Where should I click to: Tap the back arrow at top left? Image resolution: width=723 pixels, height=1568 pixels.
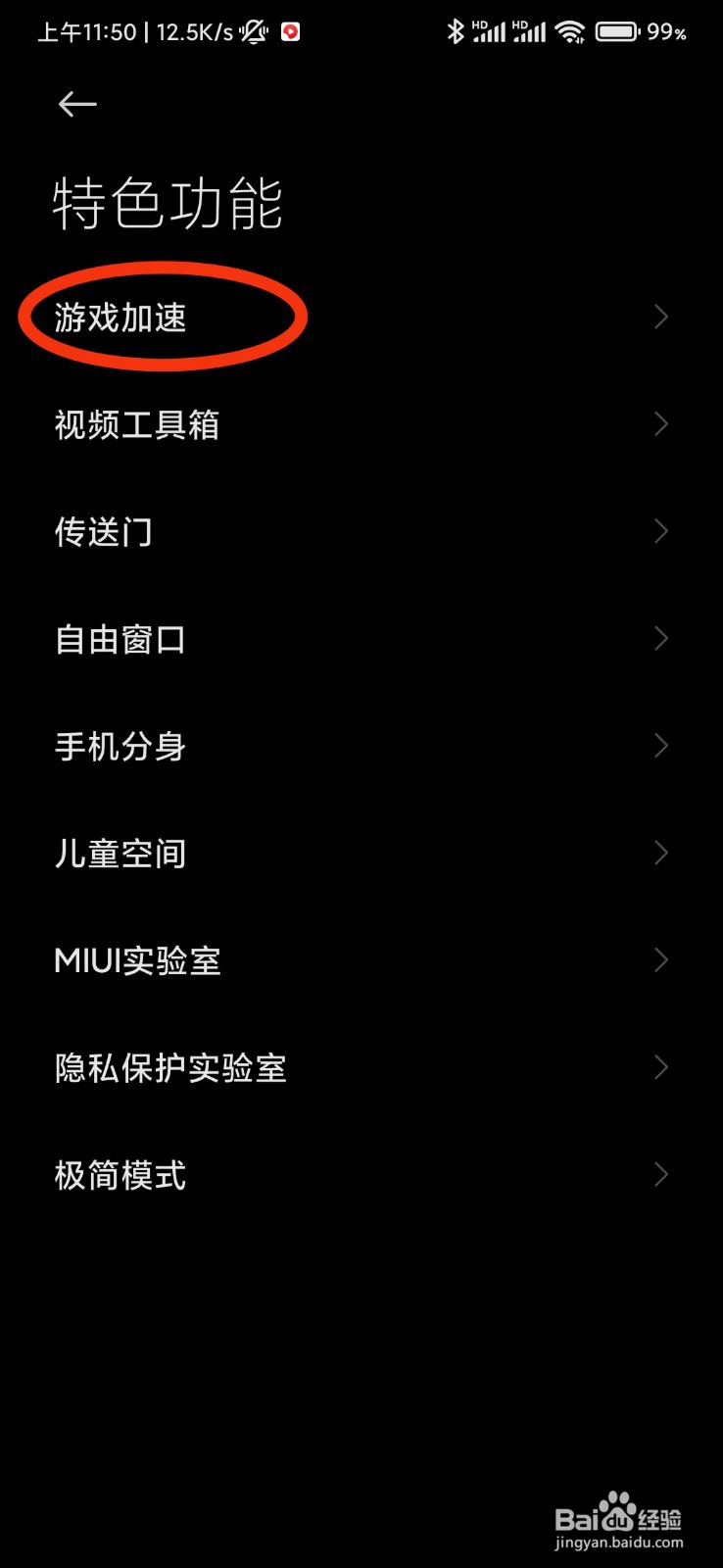[x=77, y=103]
